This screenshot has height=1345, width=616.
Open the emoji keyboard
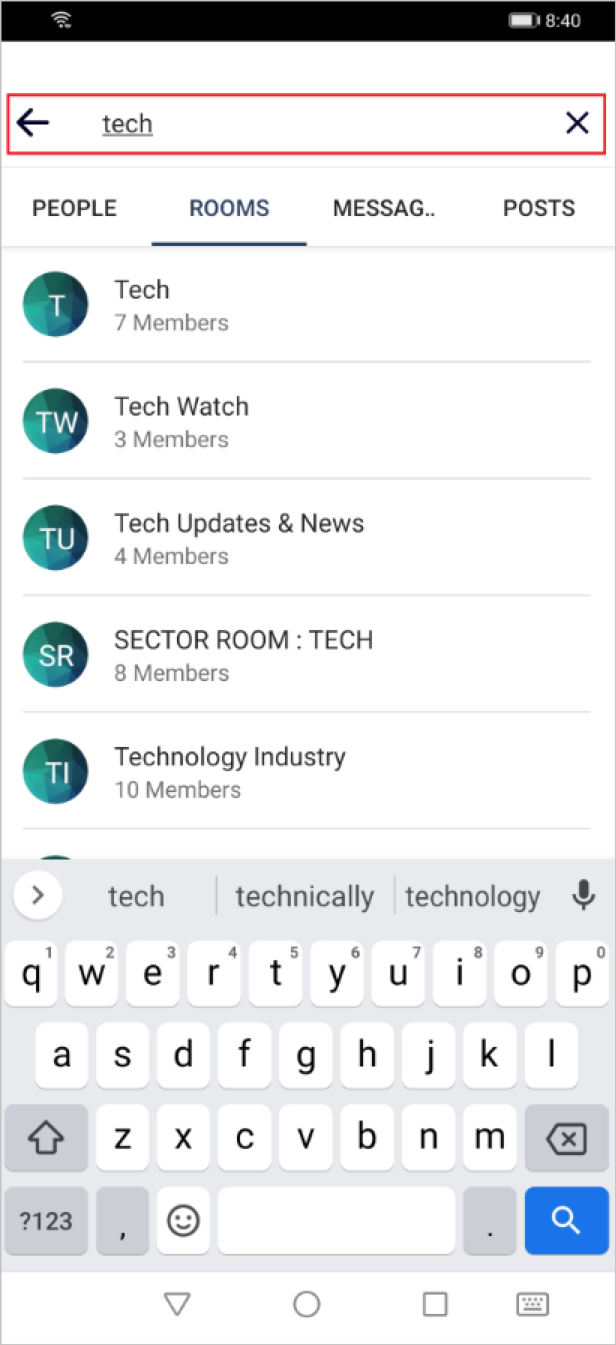(x=183, y=1220)
